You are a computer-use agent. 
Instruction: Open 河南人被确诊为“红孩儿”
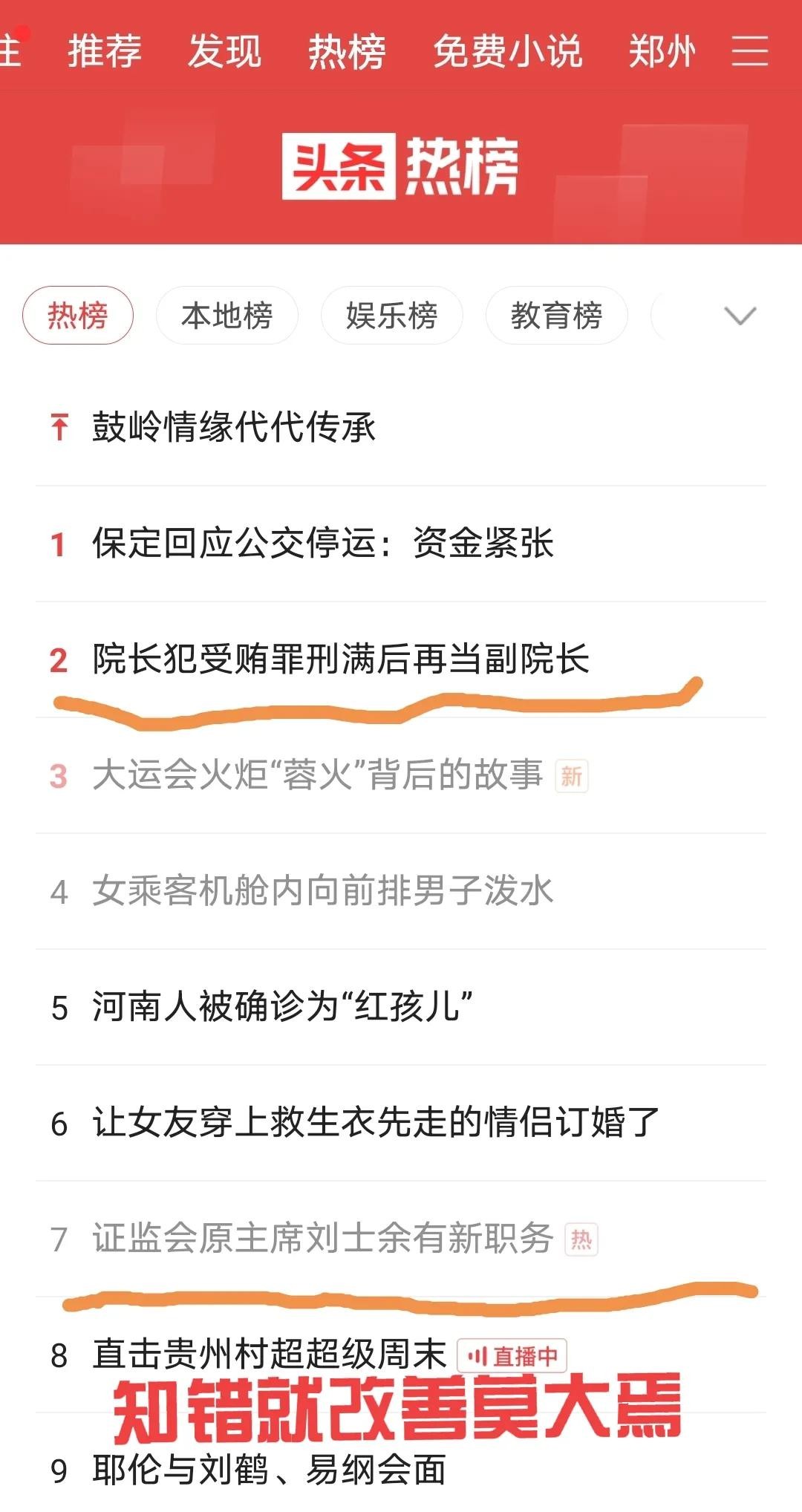[x=282, y=1007]
